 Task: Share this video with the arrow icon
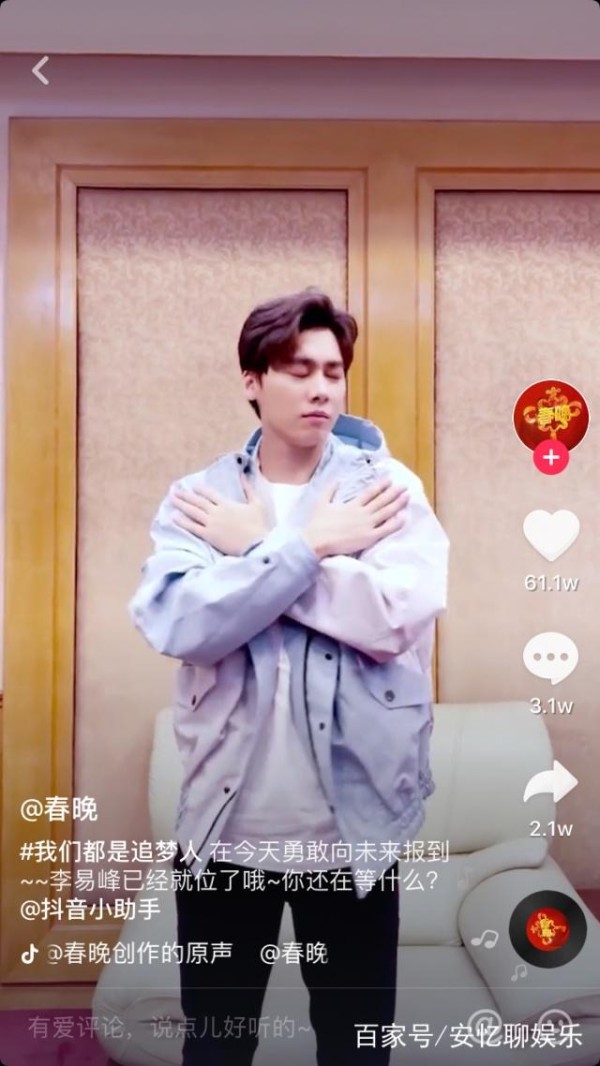tap(551, 783)
